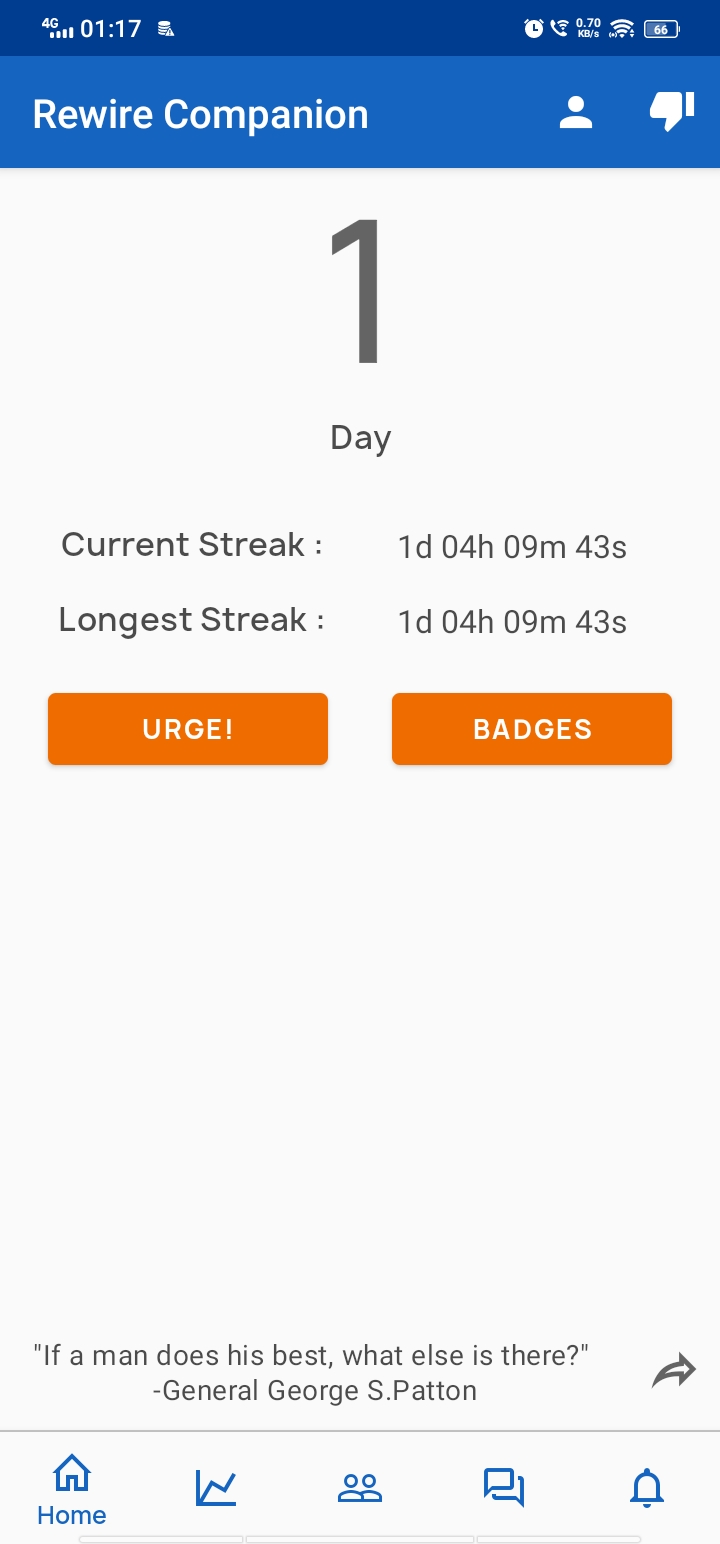Select the Home tab
The image size is (720, 1544).
point(72,1489)
